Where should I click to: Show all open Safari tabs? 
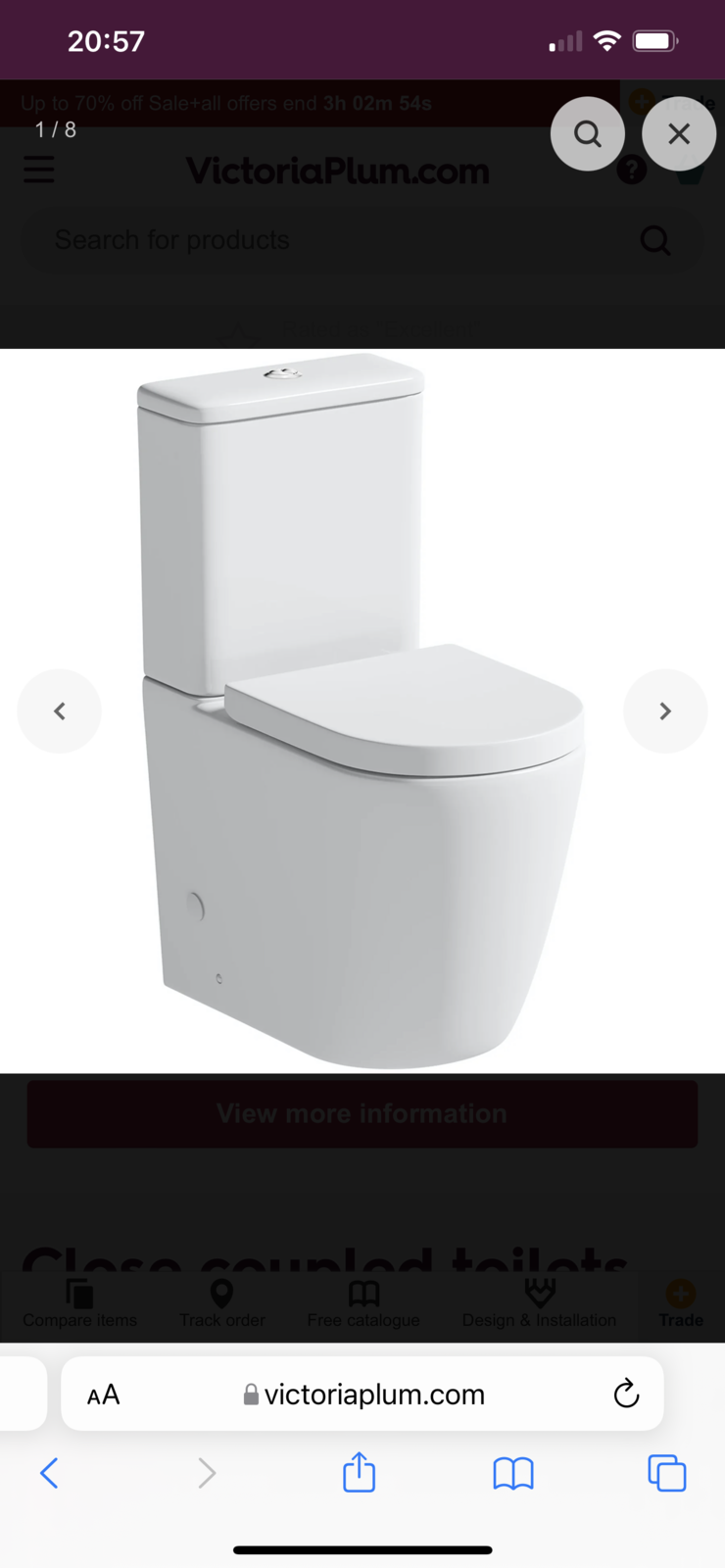tap(666, 1472)
